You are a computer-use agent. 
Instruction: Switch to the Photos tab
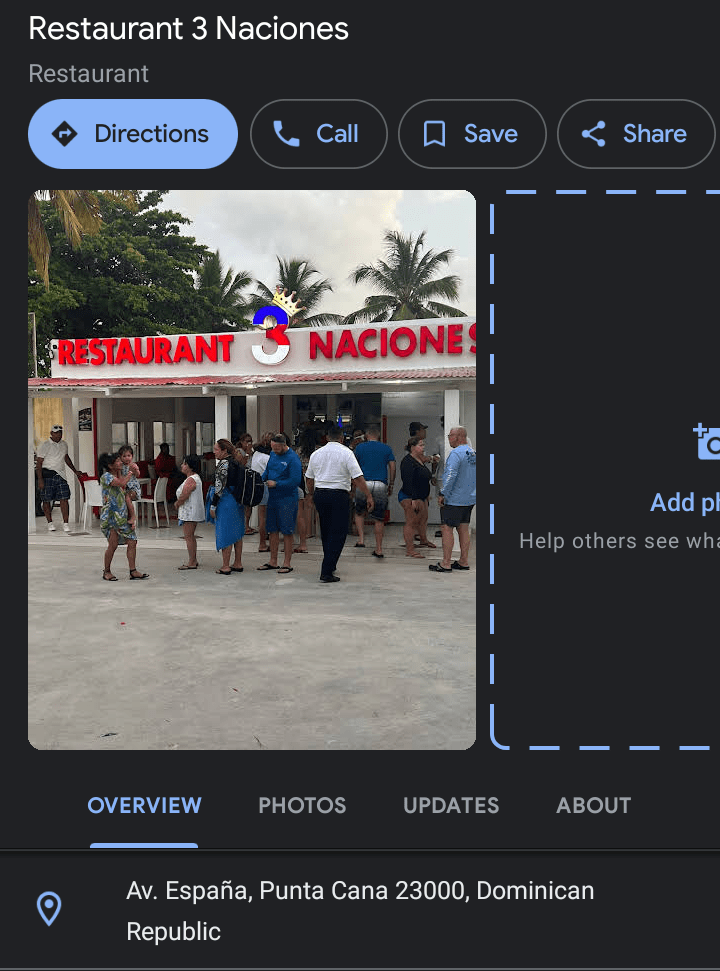[x=302, y=805]
